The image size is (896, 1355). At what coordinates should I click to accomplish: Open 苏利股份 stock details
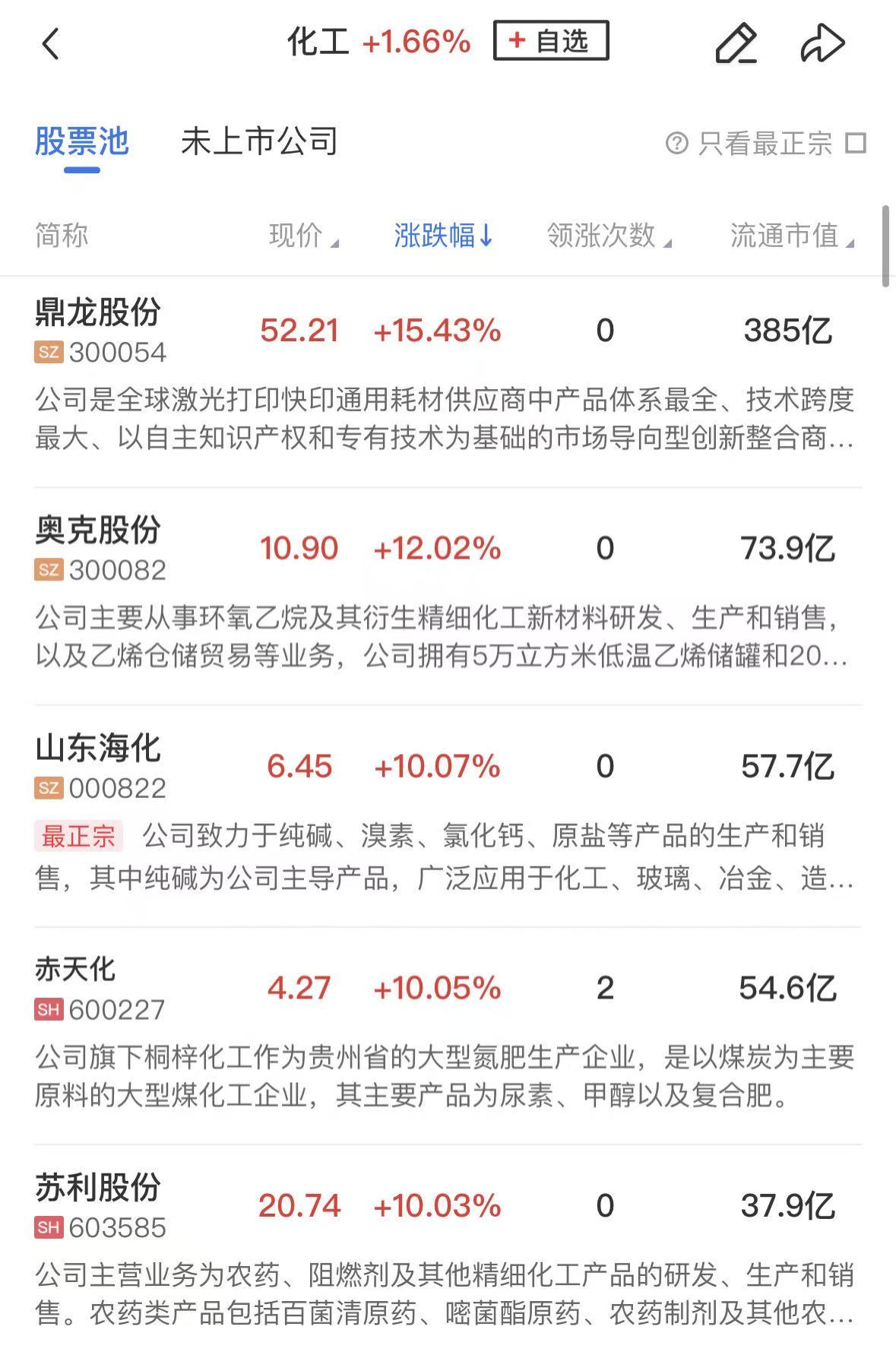98,1188
